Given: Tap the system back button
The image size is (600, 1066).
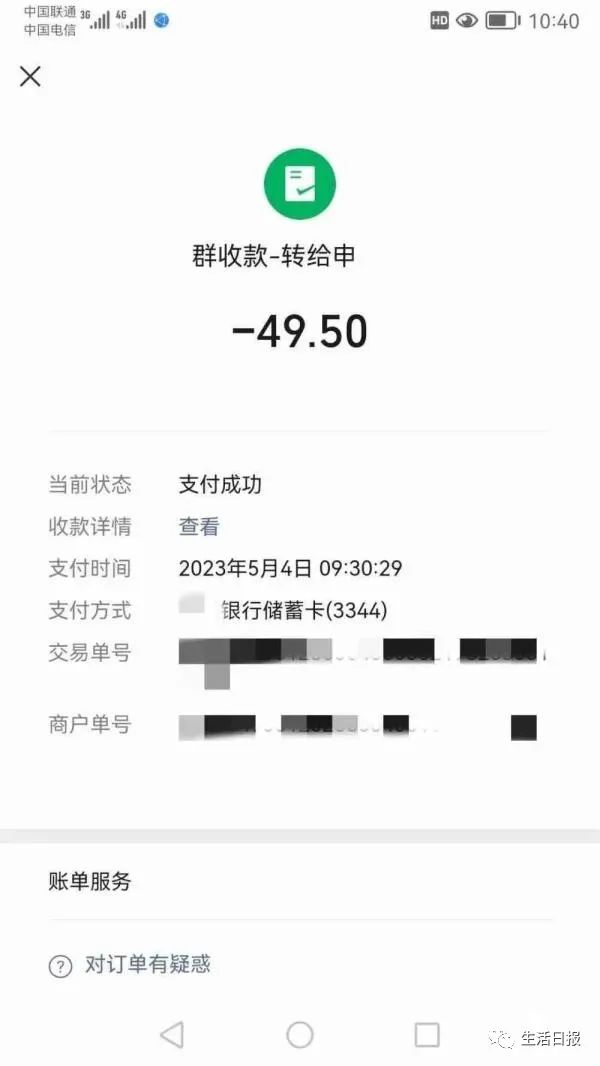Looking at the screenshot, I should coord(172,1035).
